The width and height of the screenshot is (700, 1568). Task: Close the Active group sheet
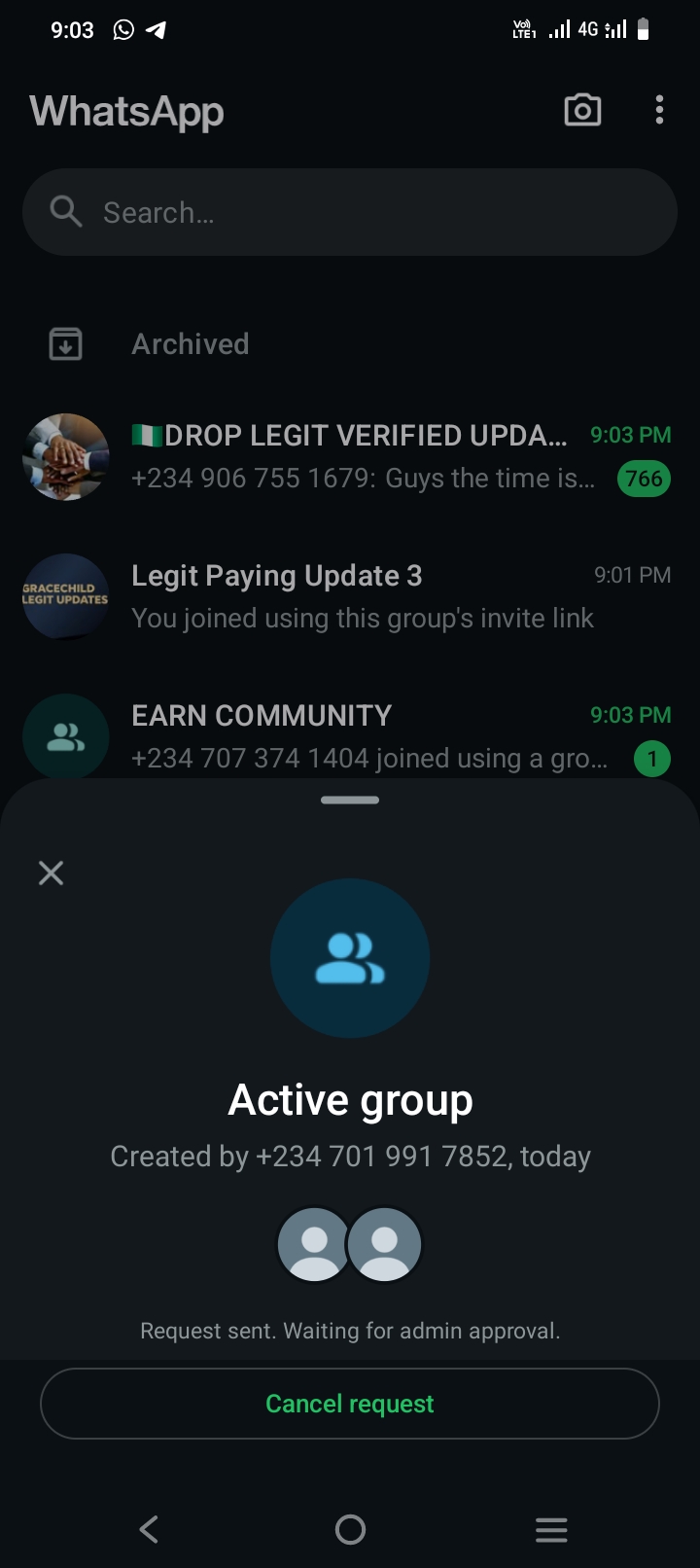click(x=51, y=873)
